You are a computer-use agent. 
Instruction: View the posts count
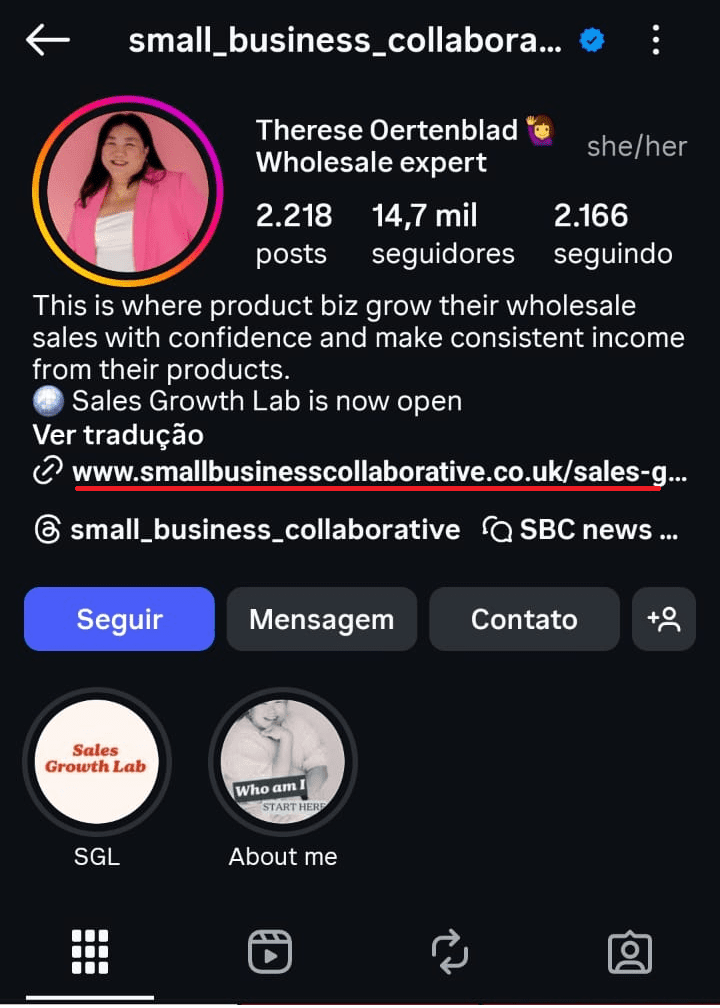tap(294, 234)
